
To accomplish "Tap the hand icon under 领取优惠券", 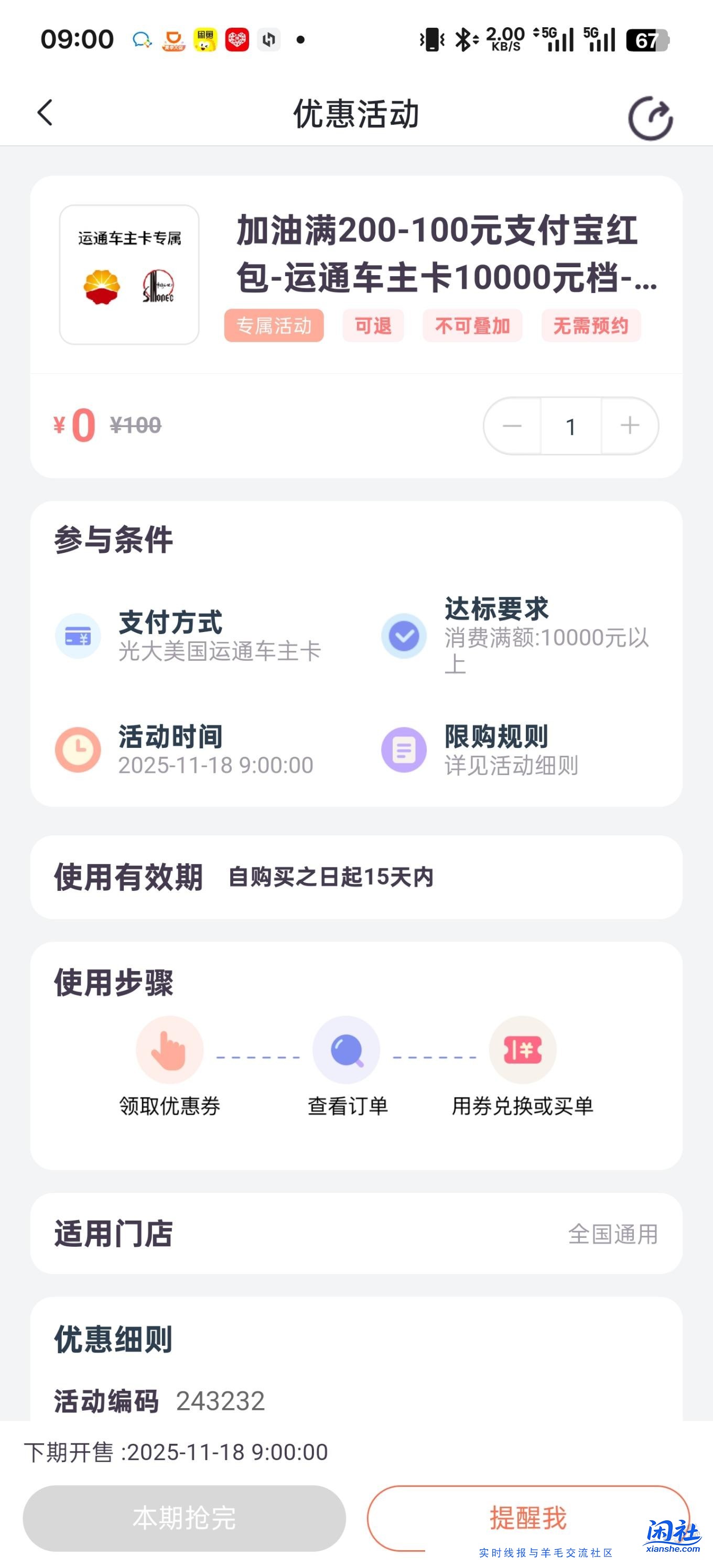I will [x=169, y=1048].
